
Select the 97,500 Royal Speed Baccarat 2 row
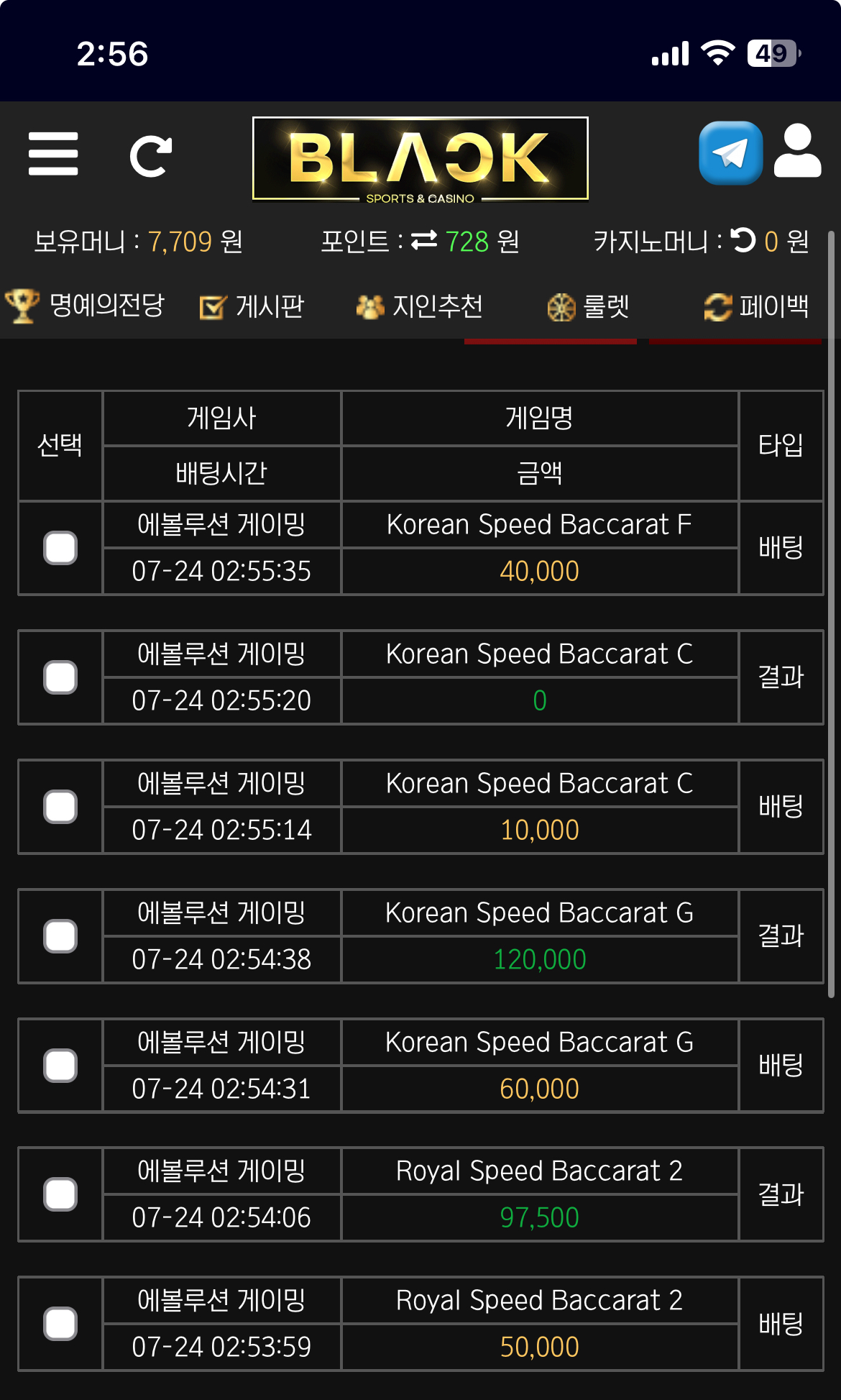[x=60, y=1194]
